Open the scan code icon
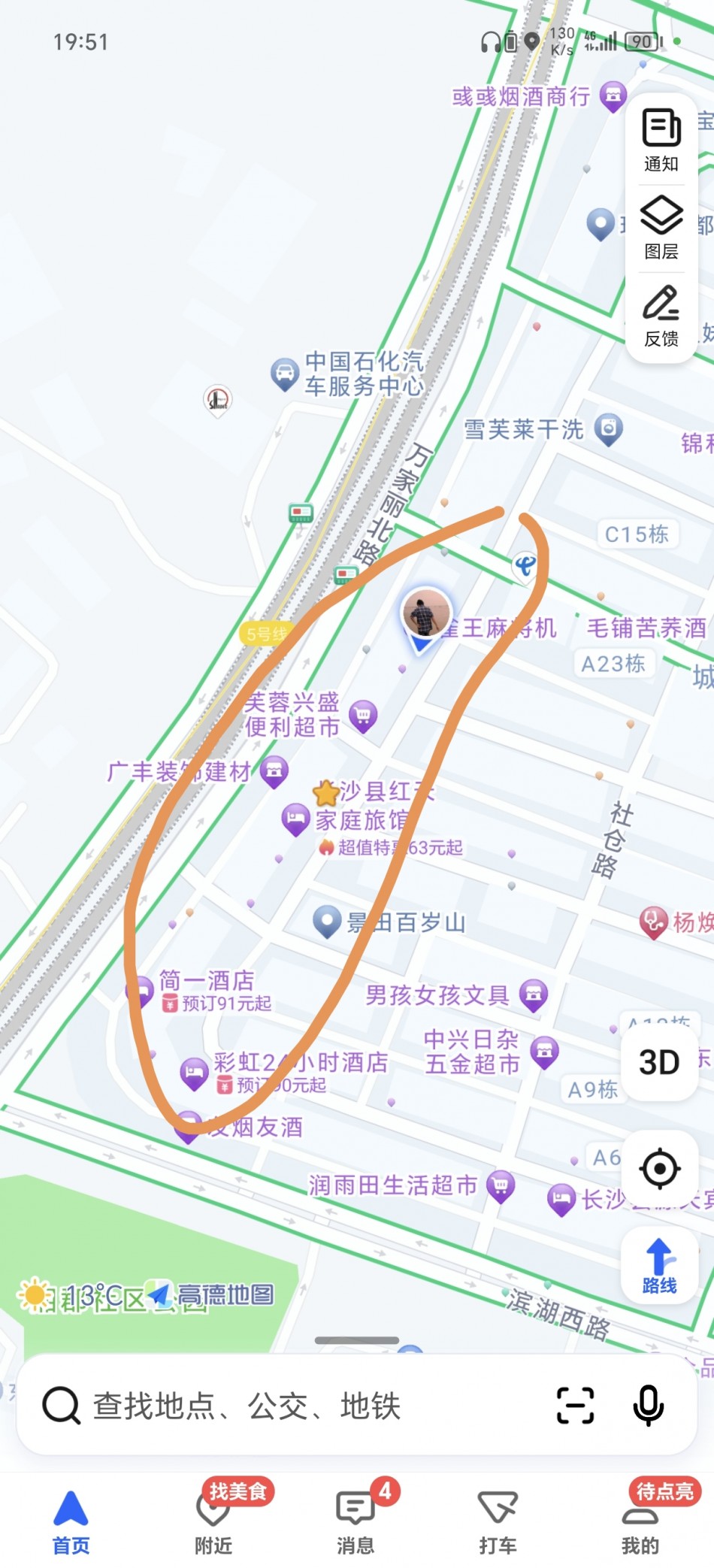The image size is (714, 1568). pyautogui.click(x=575, y=1406)
